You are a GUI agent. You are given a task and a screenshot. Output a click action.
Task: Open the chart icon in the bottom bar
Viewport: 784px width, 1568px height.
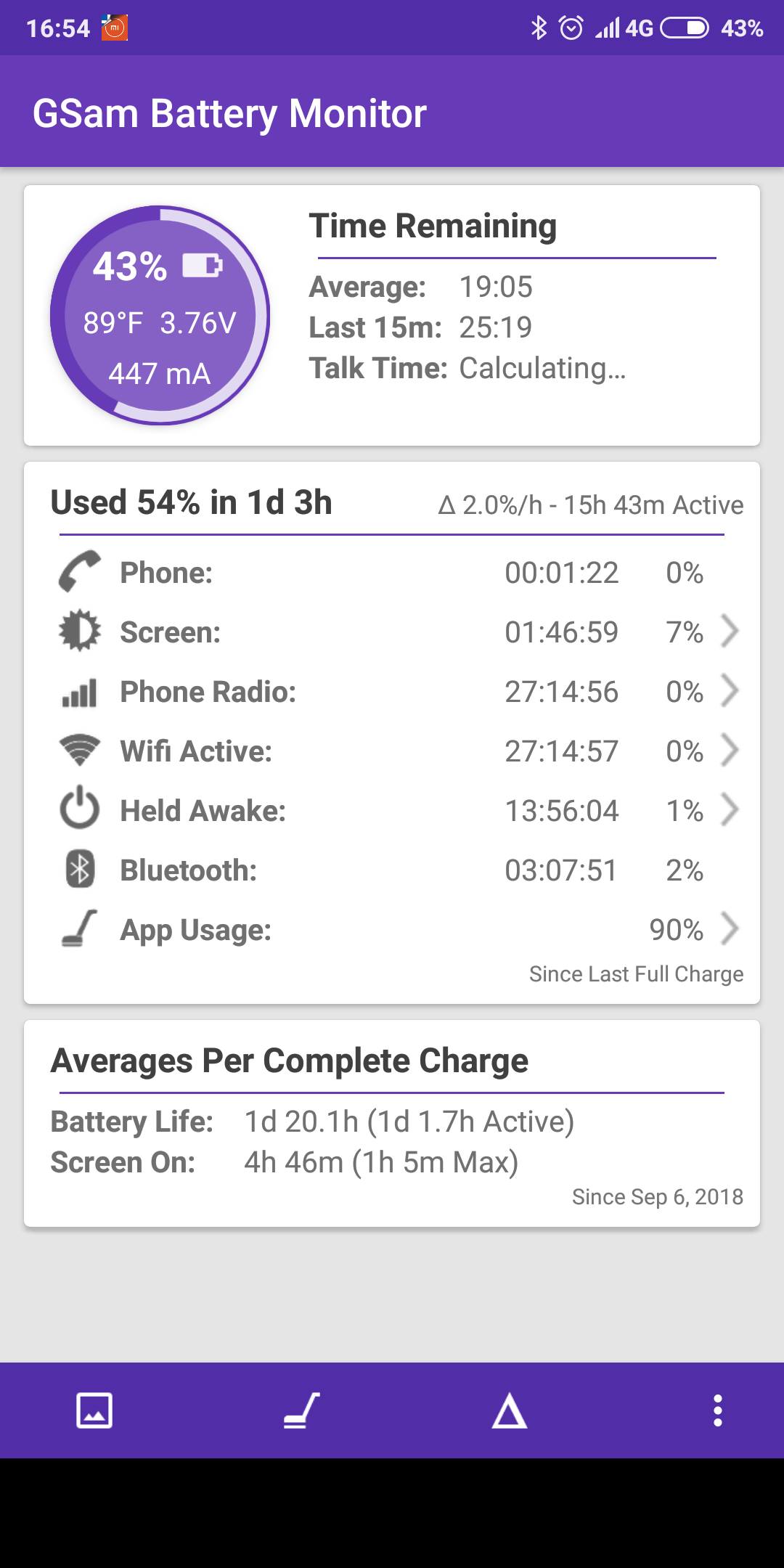94,1410
